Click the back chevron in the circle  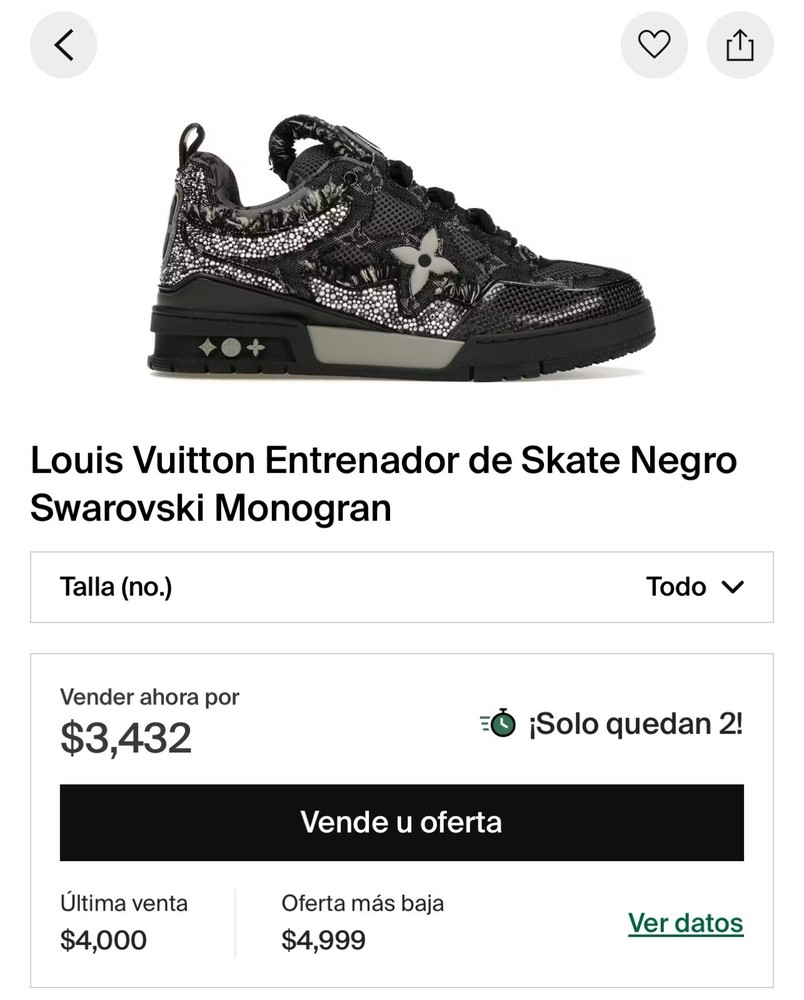[x=63, y=45]
